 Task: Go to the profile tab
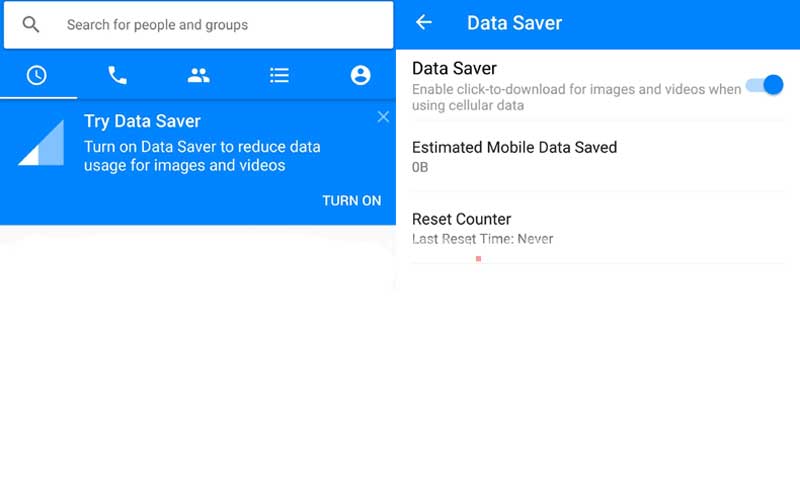(x=360, y=76)
